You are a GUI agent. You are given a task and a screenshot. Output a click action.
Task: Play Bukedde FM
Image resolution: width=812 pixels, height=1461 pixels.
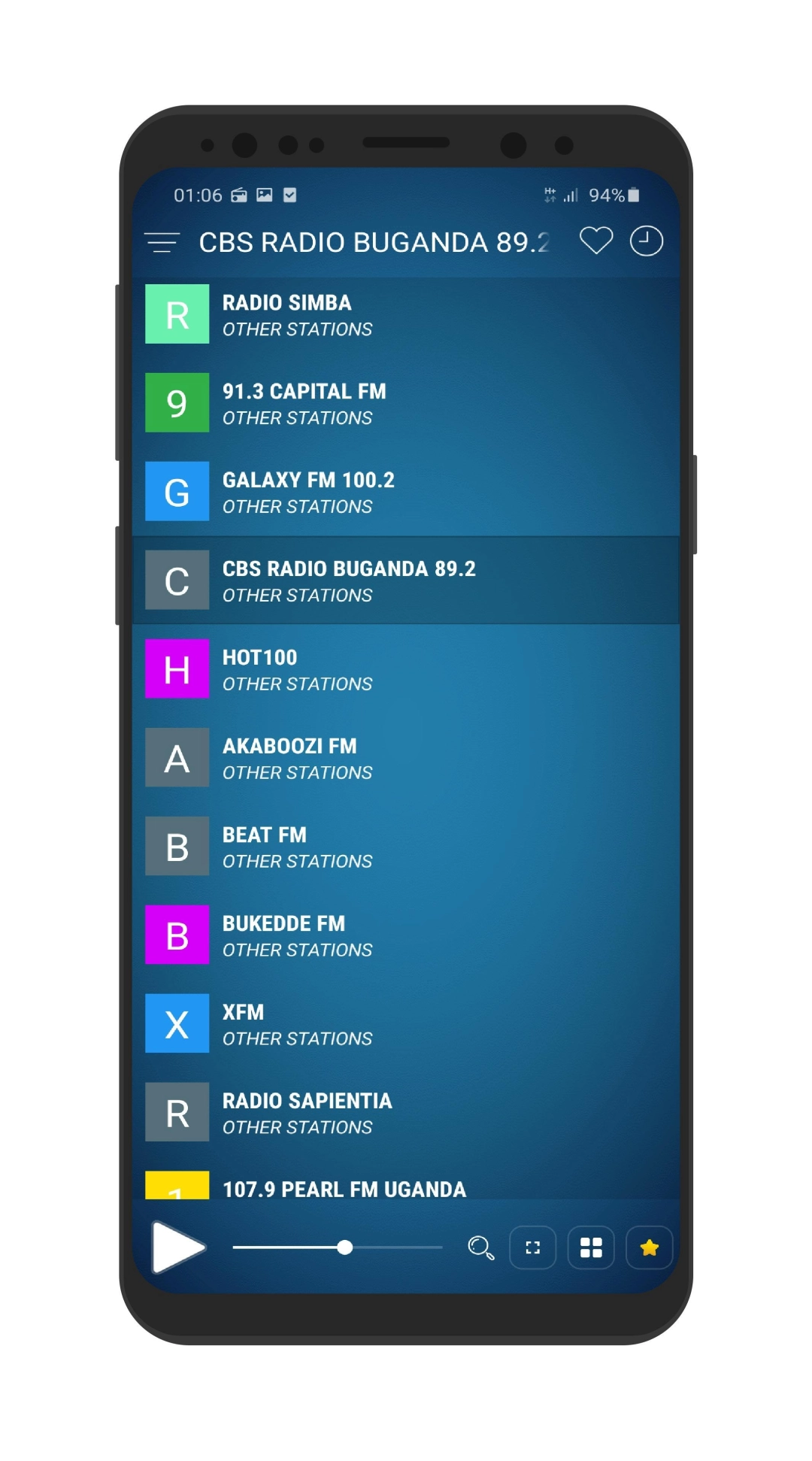click(x=406, y=936)
